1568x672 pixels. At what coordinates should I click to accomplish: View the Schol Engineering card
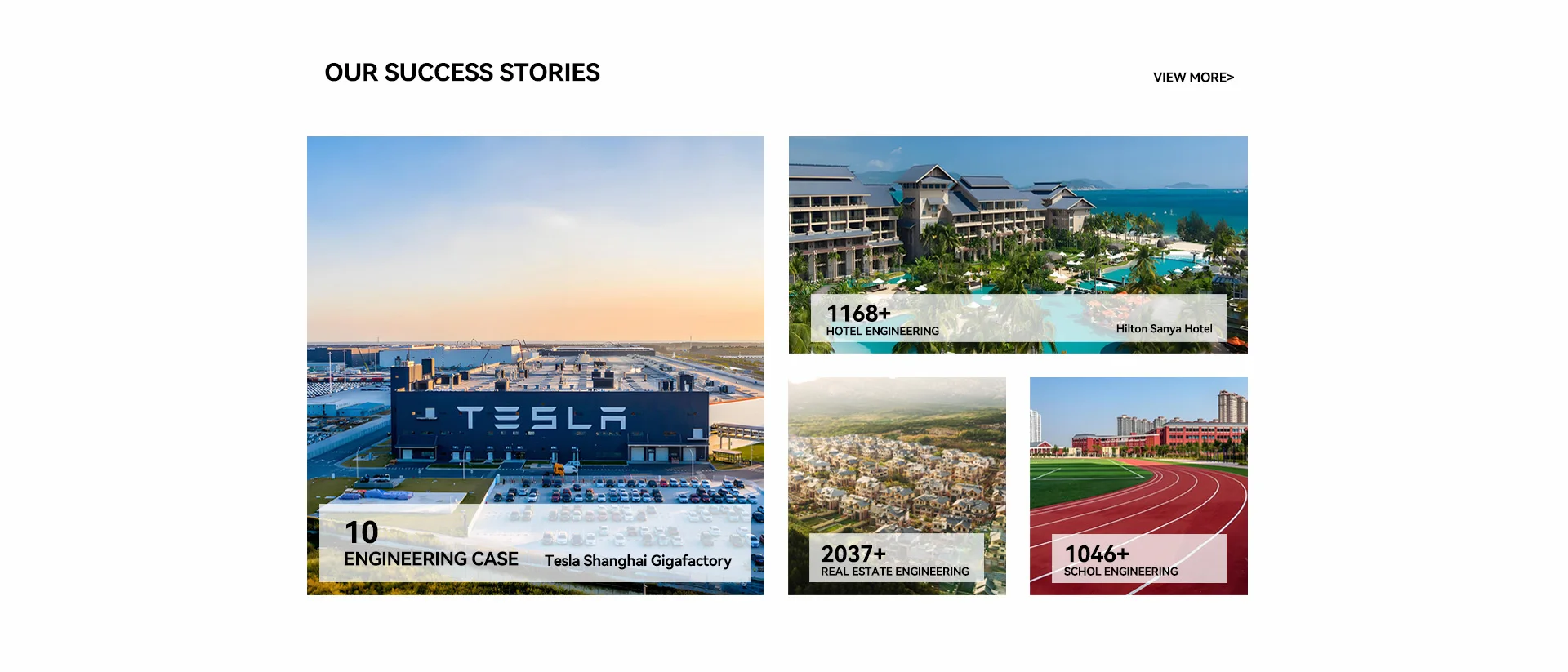tap(1138, 486)
